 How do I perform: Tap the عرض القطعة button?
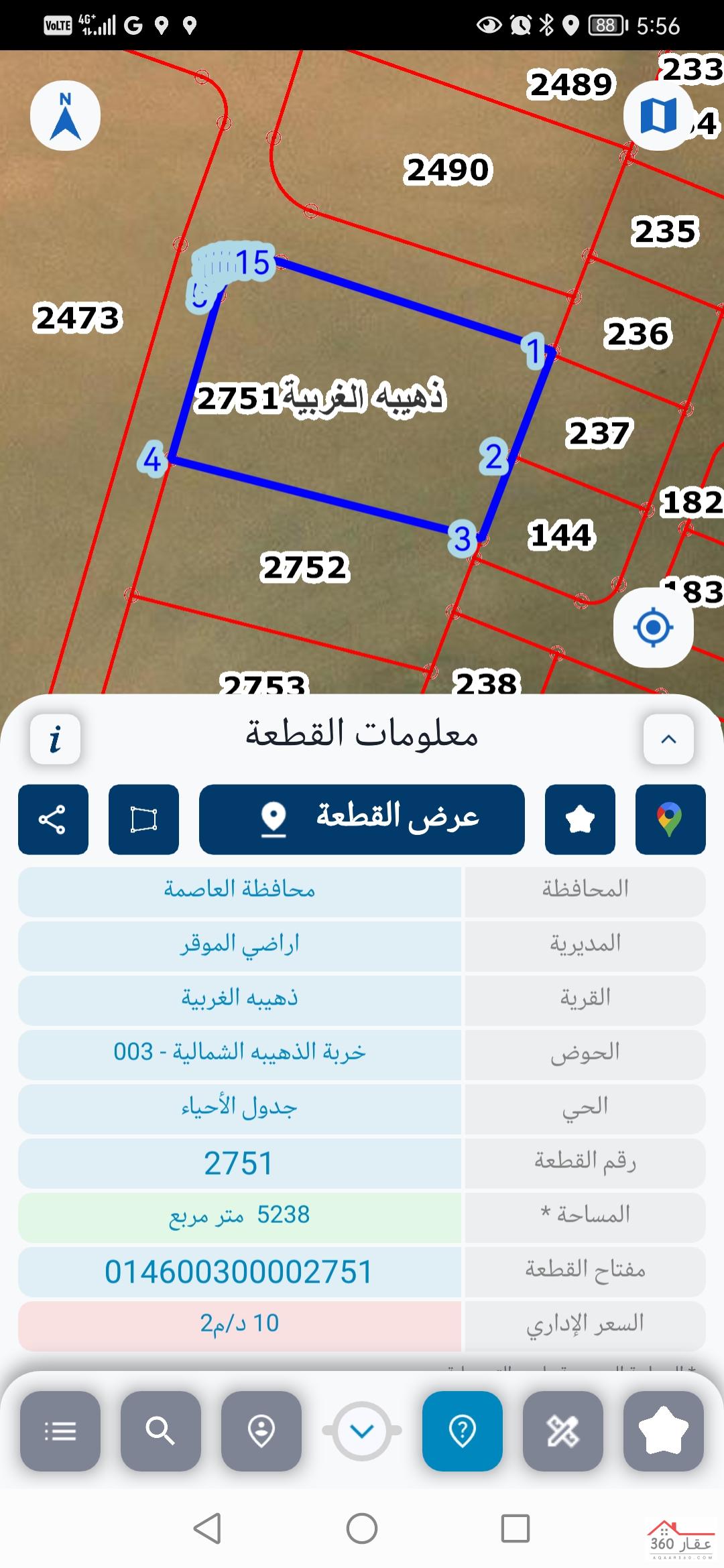click(362, 819)
